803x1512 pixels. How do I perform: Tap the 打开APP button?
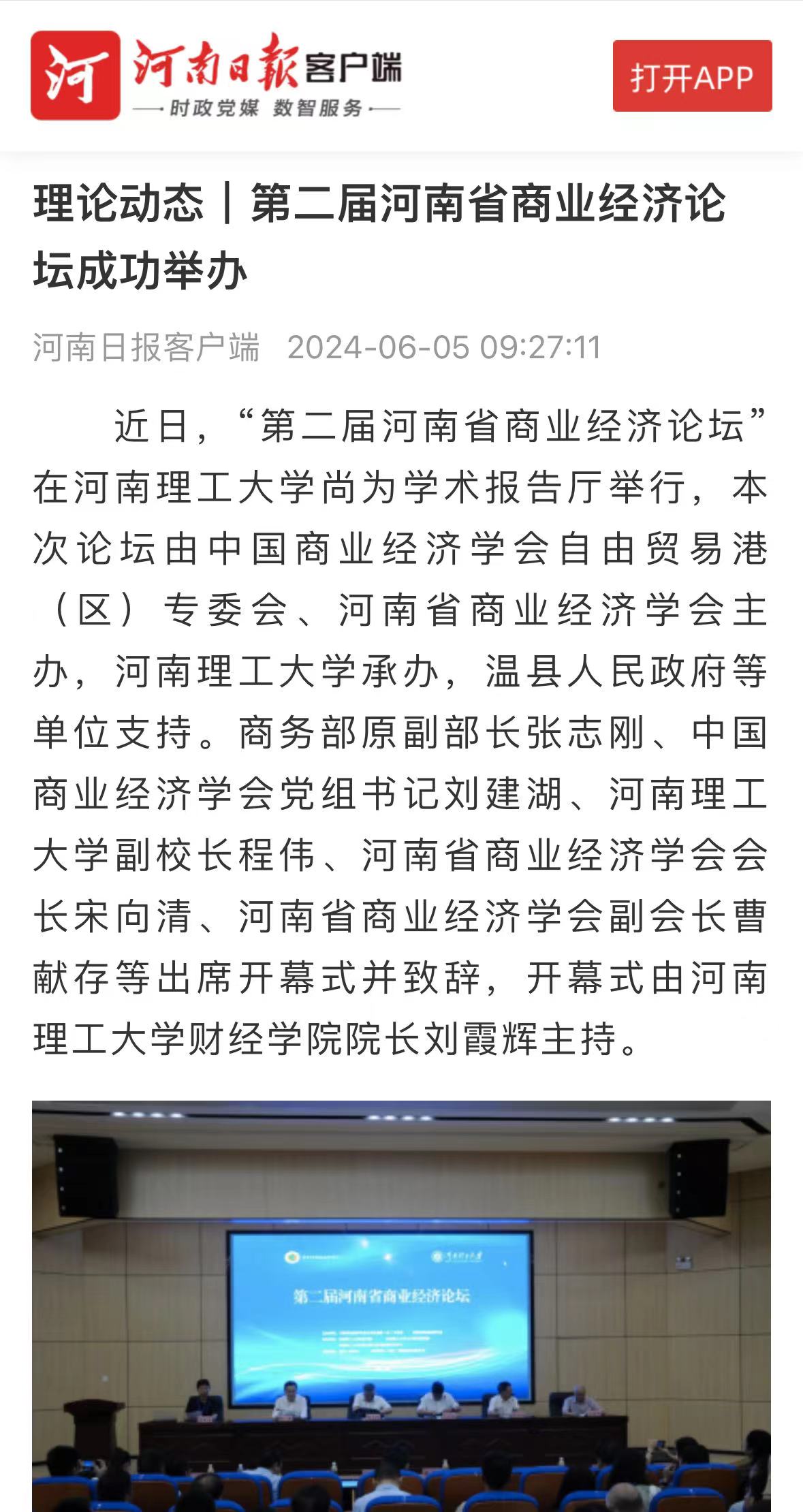692,76
